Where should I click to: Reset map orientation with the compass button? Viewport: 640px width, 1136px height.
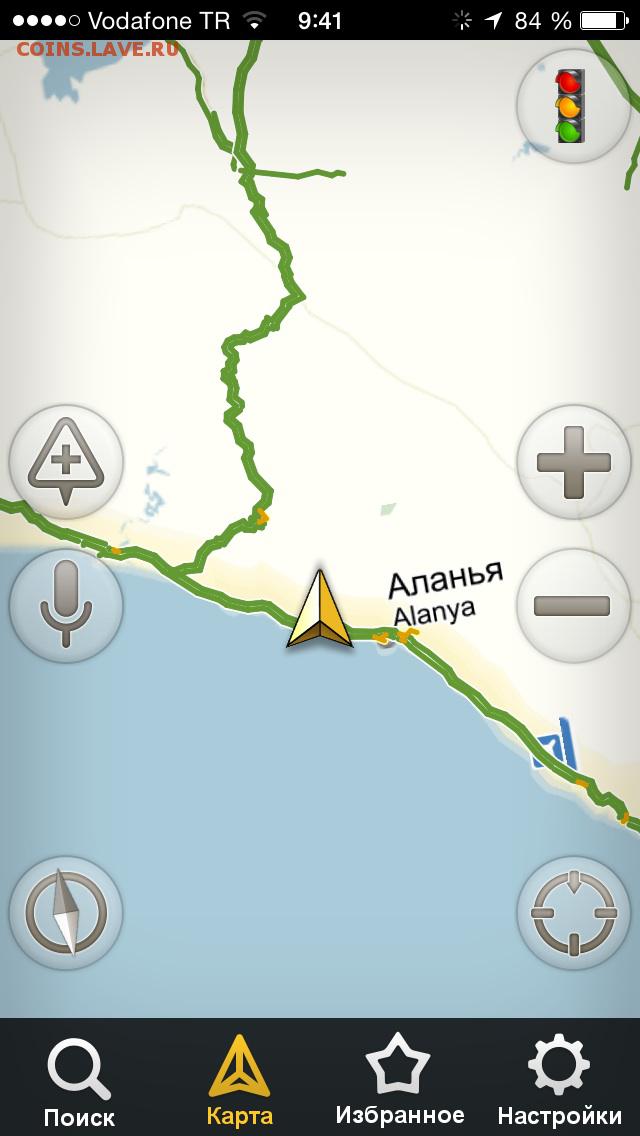pyautogui.click(x=66, y=912)
